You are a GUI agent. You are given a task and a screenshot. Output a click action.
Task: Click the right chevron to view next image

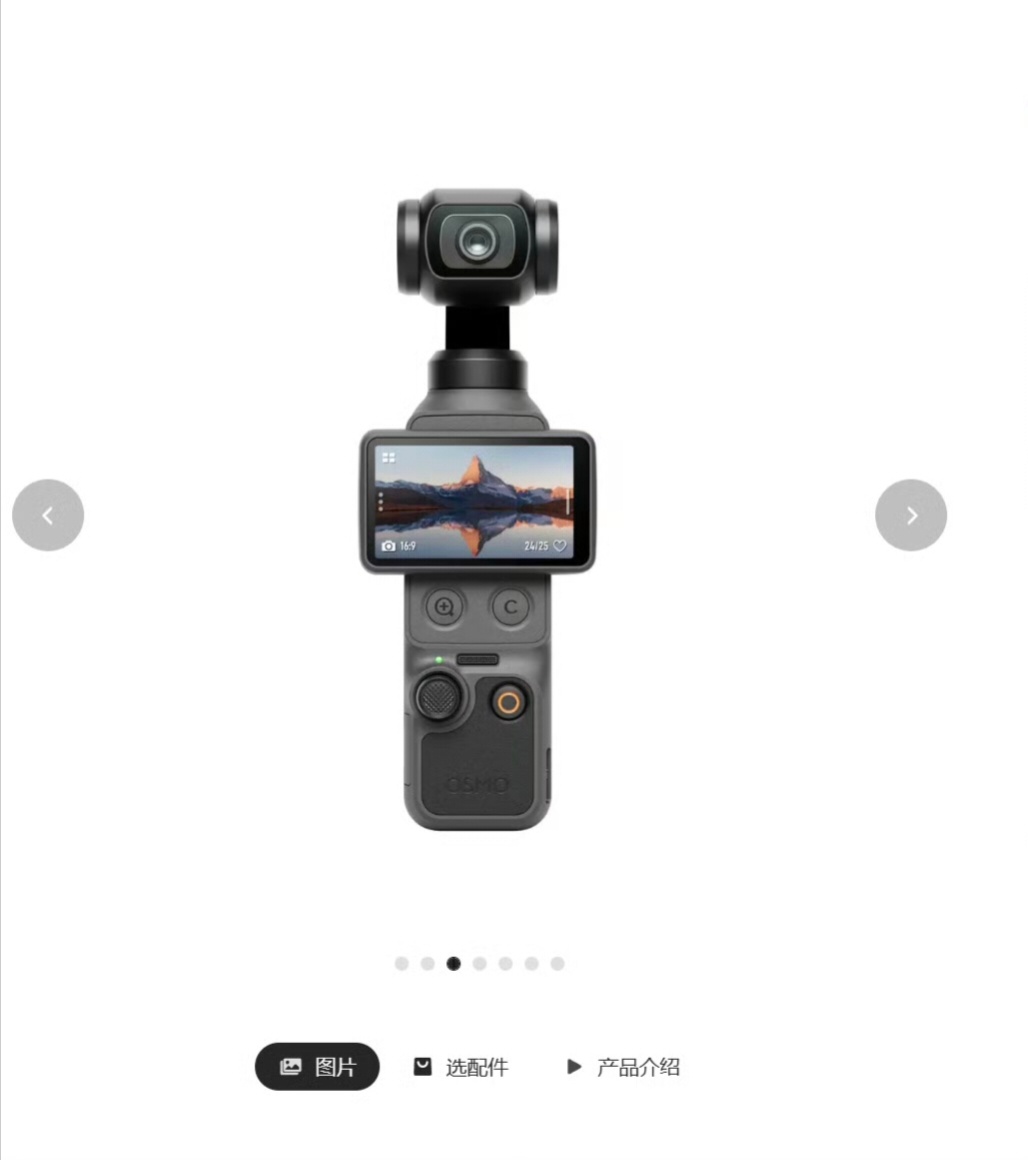pyautogui.click(x=910, y=515)
